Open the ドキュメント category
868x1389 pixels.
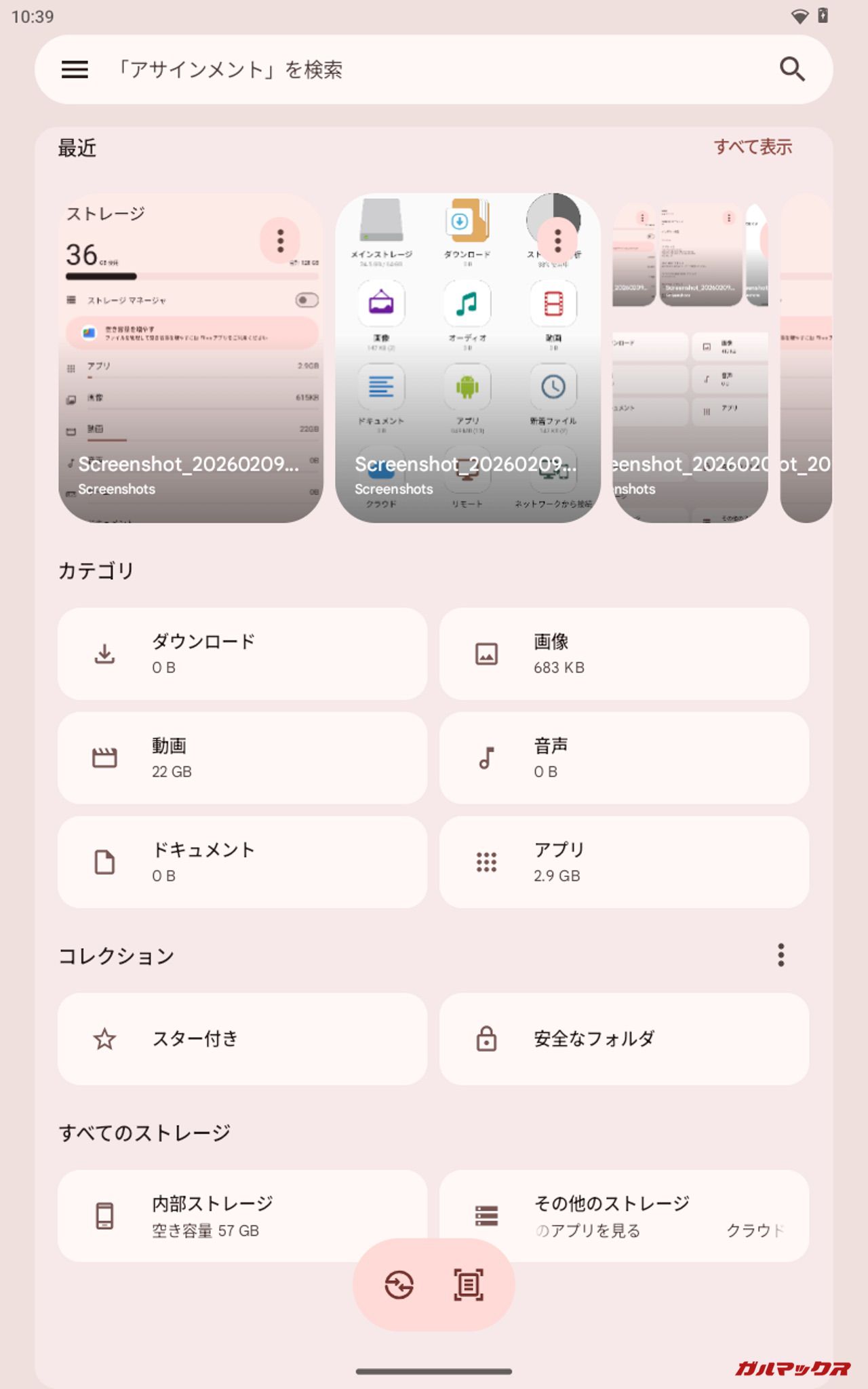242,862
